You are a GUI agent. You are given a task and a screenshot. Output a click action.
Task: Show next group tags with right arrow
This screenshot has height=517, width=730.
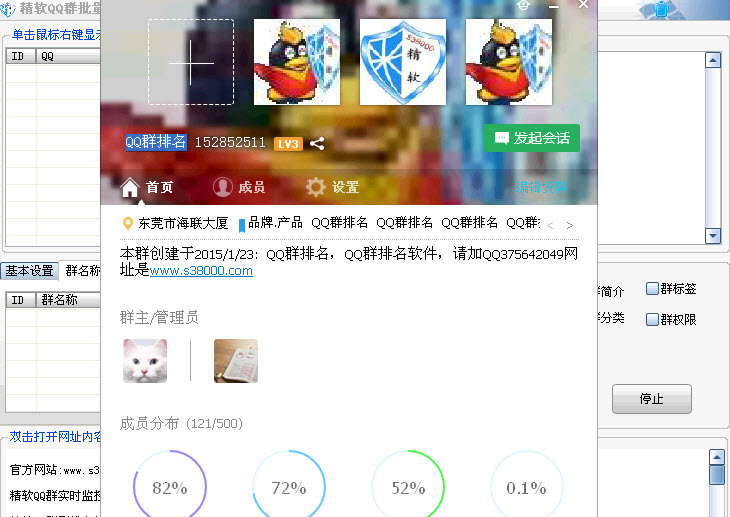(570, 225)
